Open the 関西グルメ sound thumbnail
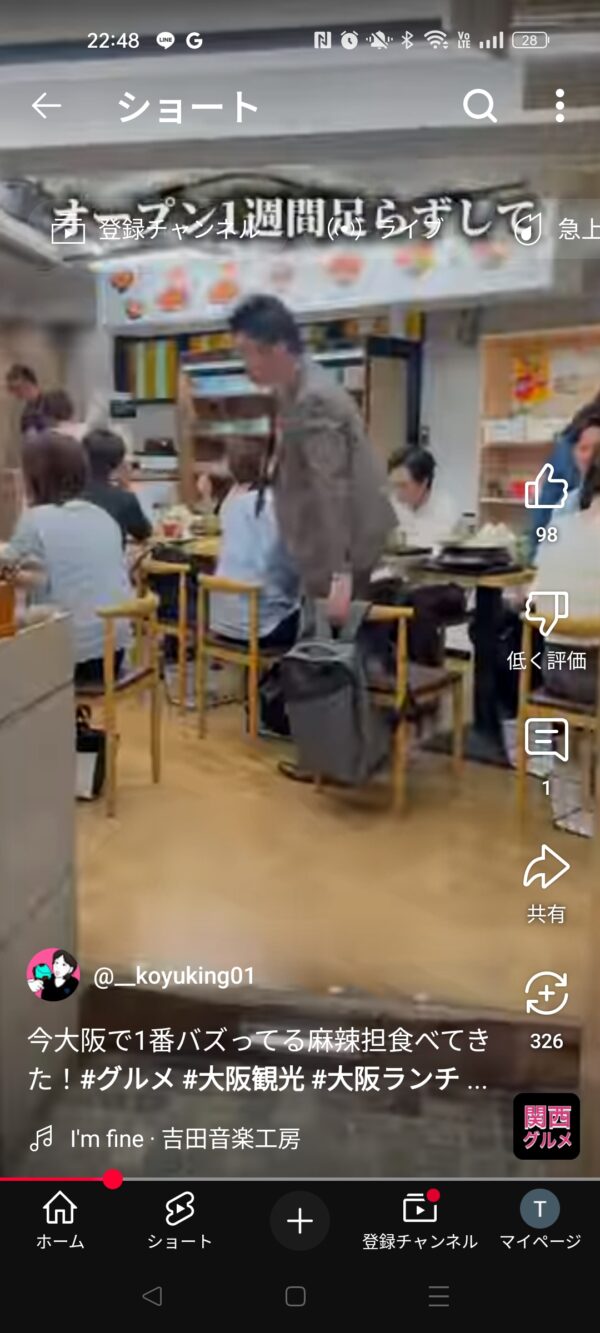 546,1126
